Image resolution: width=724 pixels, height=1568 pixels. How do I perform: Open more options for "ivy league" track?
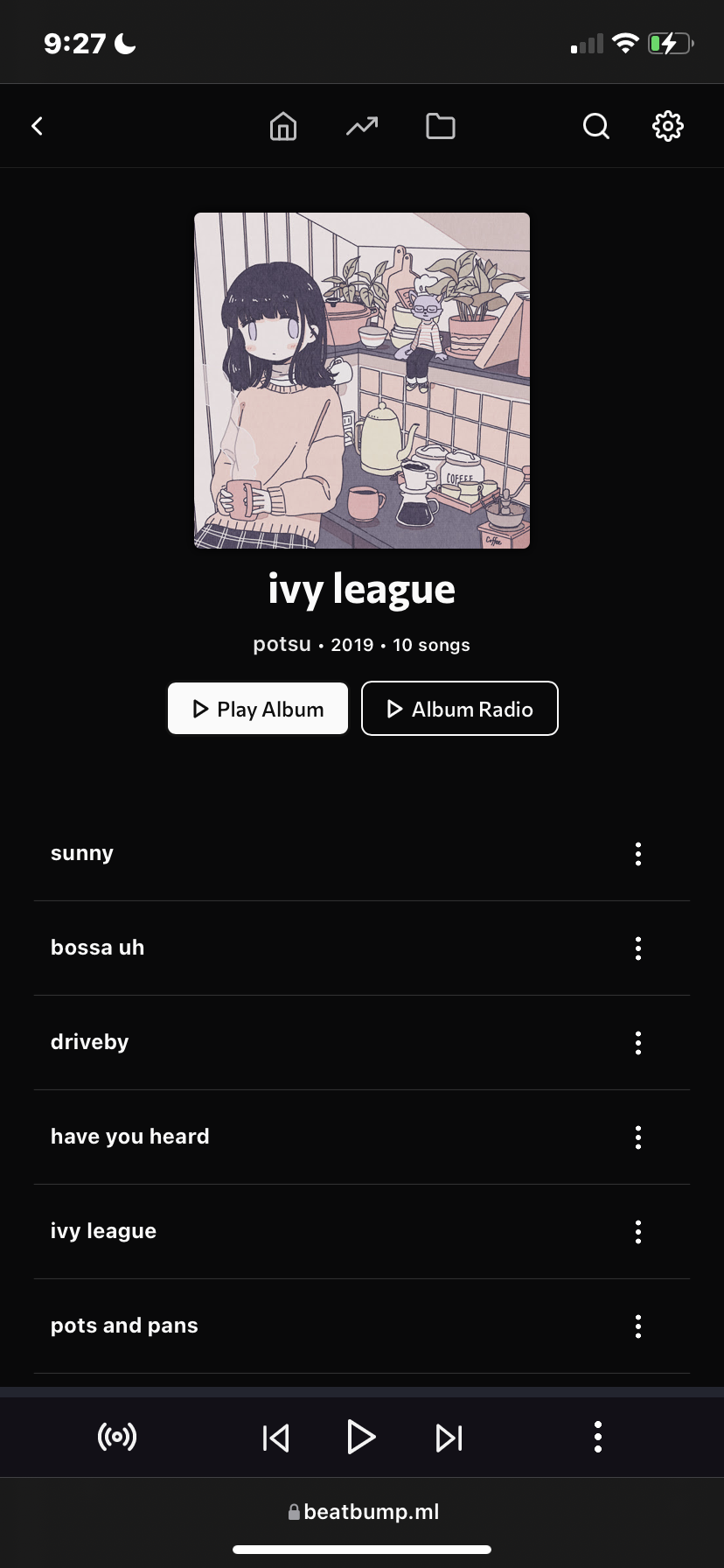(638, 1232)
